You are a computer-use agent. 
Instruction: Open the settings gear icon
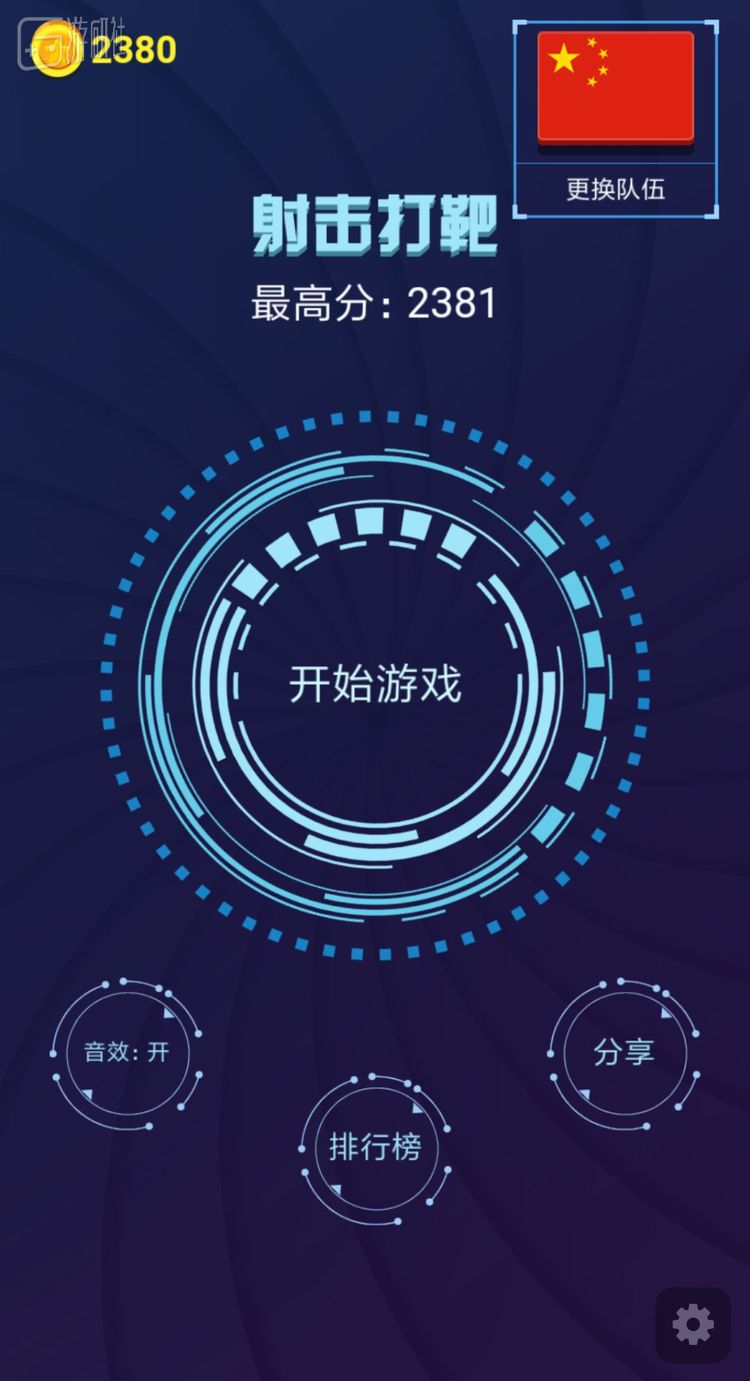(692, 1324)
